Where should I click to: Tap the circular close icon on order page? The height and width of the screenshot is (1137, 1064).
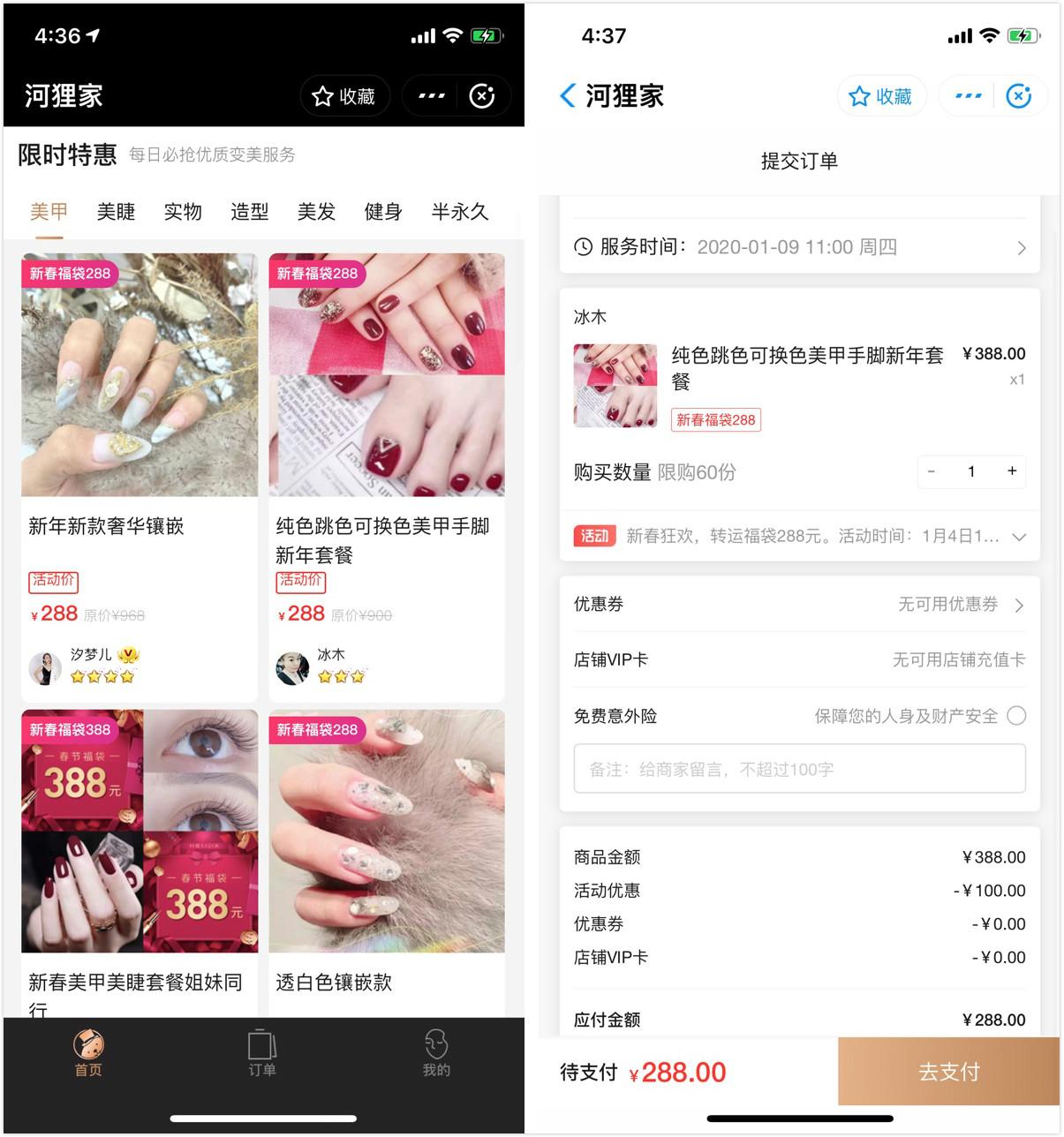(x=1021, y=95)
